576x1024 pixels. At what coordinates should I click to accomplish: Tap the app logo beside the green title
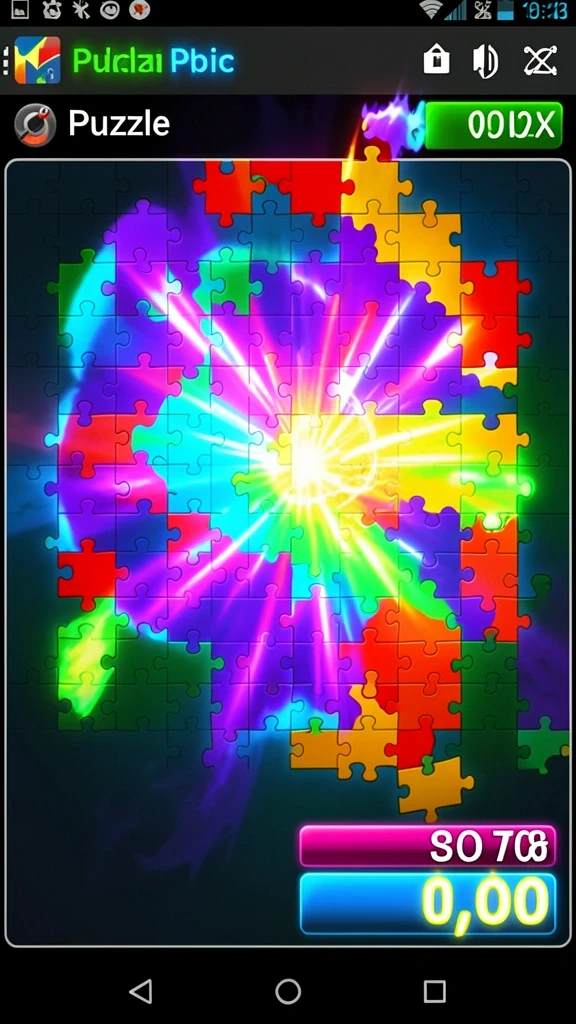pos(37,60)
